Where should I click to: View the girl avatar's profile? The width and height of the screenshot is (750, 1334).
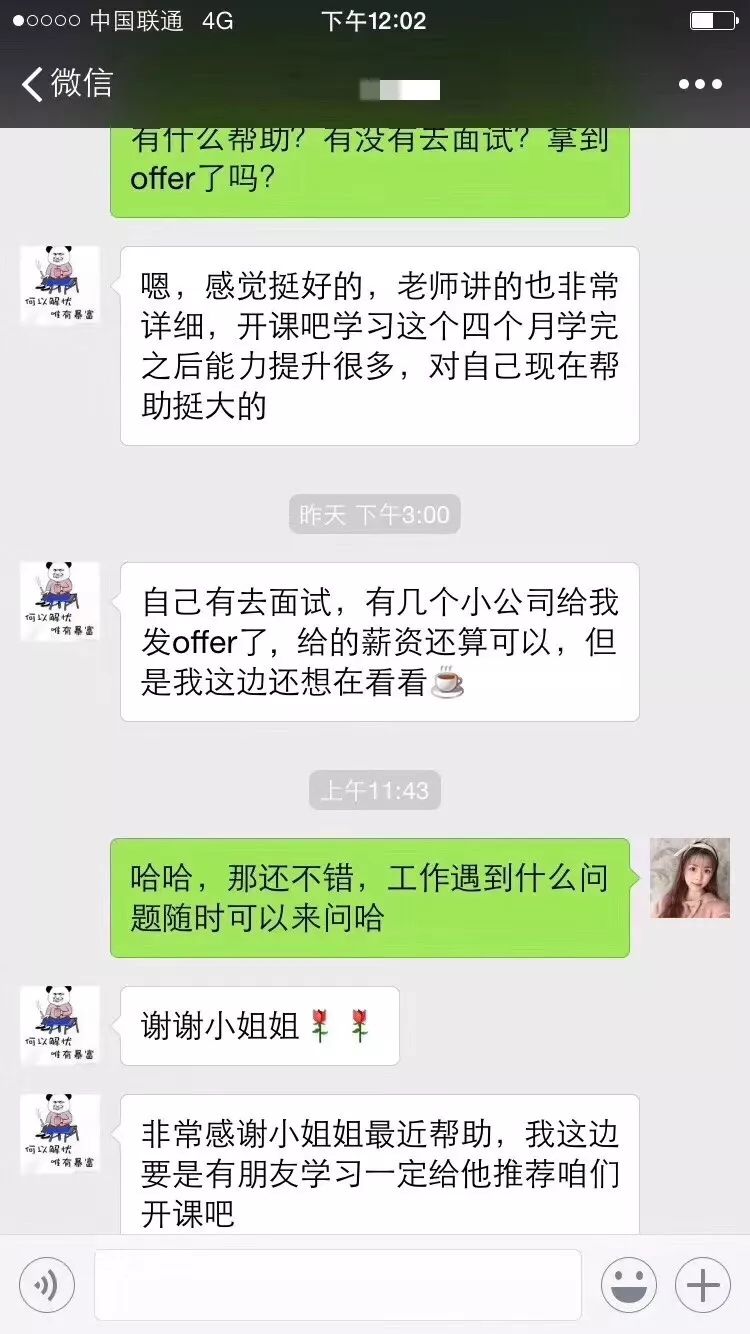[690, 878]
